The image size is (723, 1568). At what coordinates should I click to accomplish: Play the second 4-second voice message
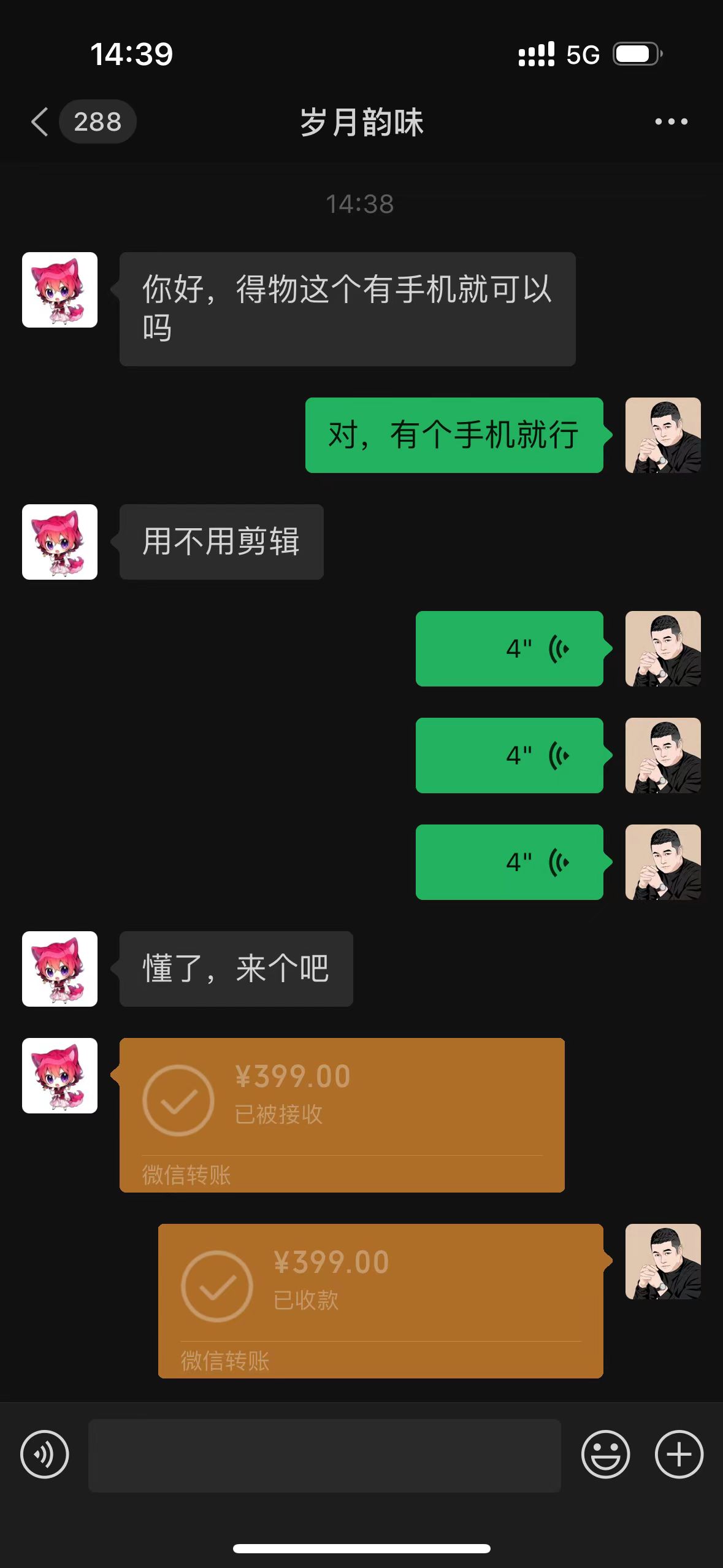[x=509, y=755]
